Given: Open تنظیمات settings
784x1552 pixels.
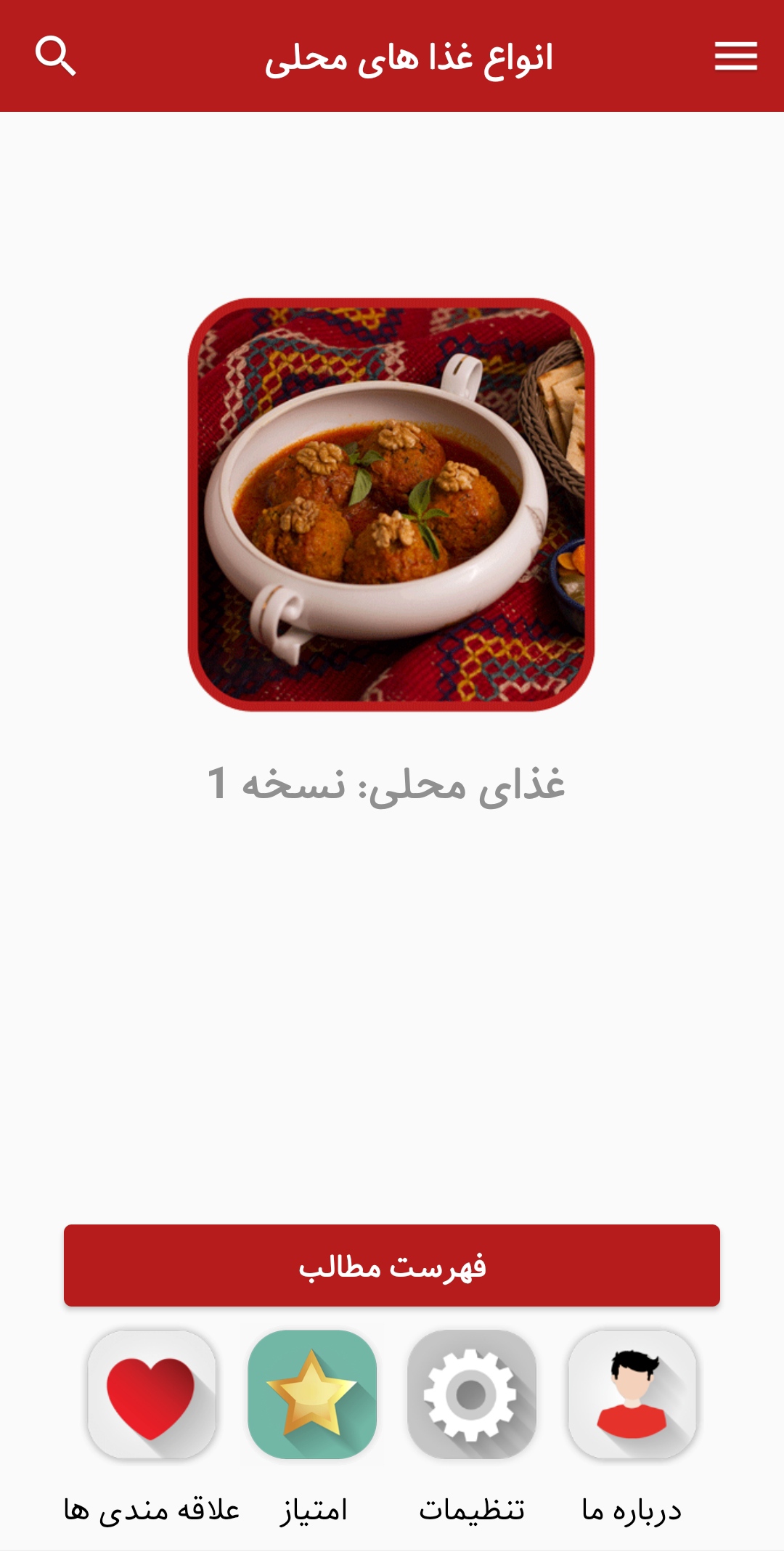Looking at the screenshot, I should tap(472, 1394).
